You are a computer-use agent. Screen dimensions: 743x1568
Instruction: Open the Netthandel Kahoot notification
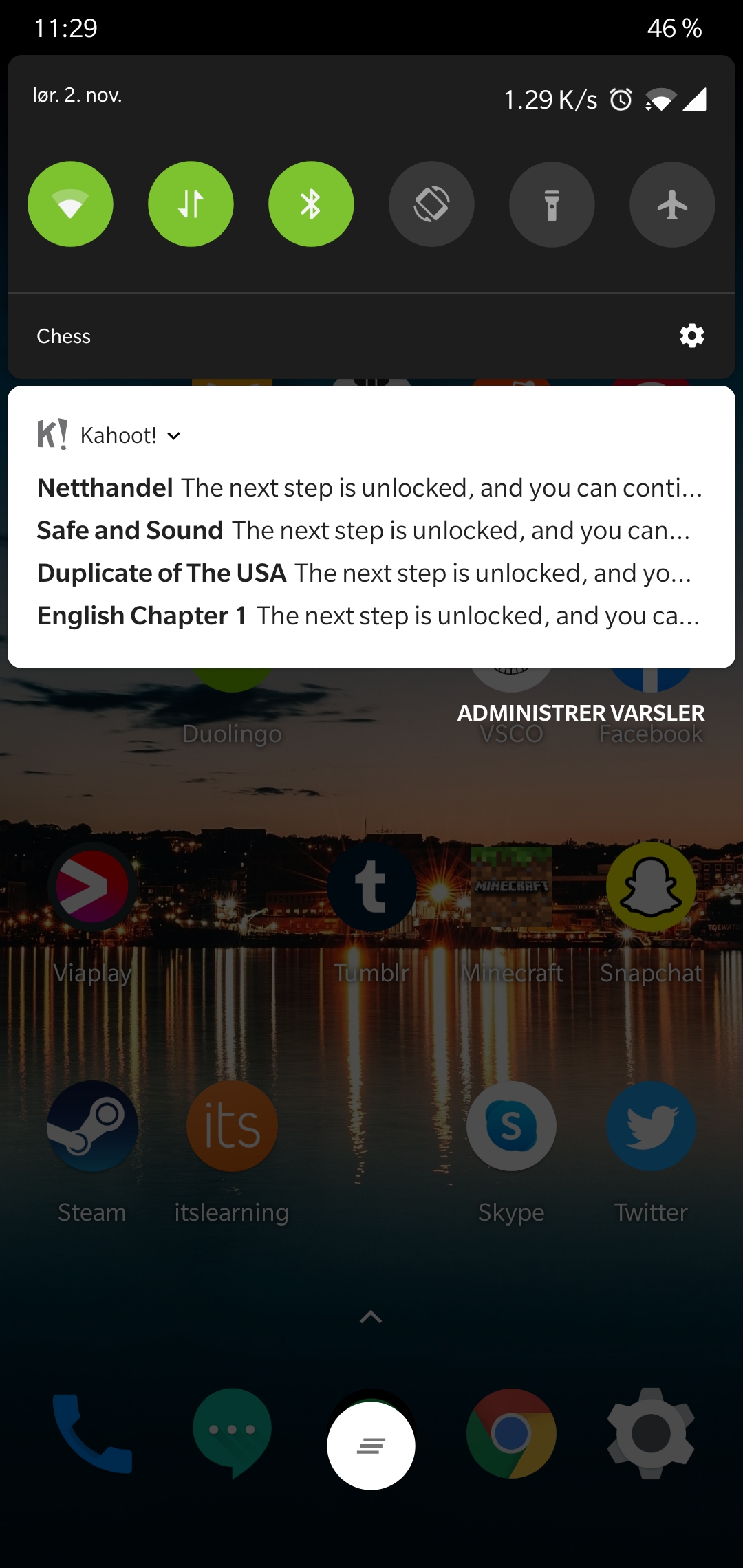click(370, 488)
